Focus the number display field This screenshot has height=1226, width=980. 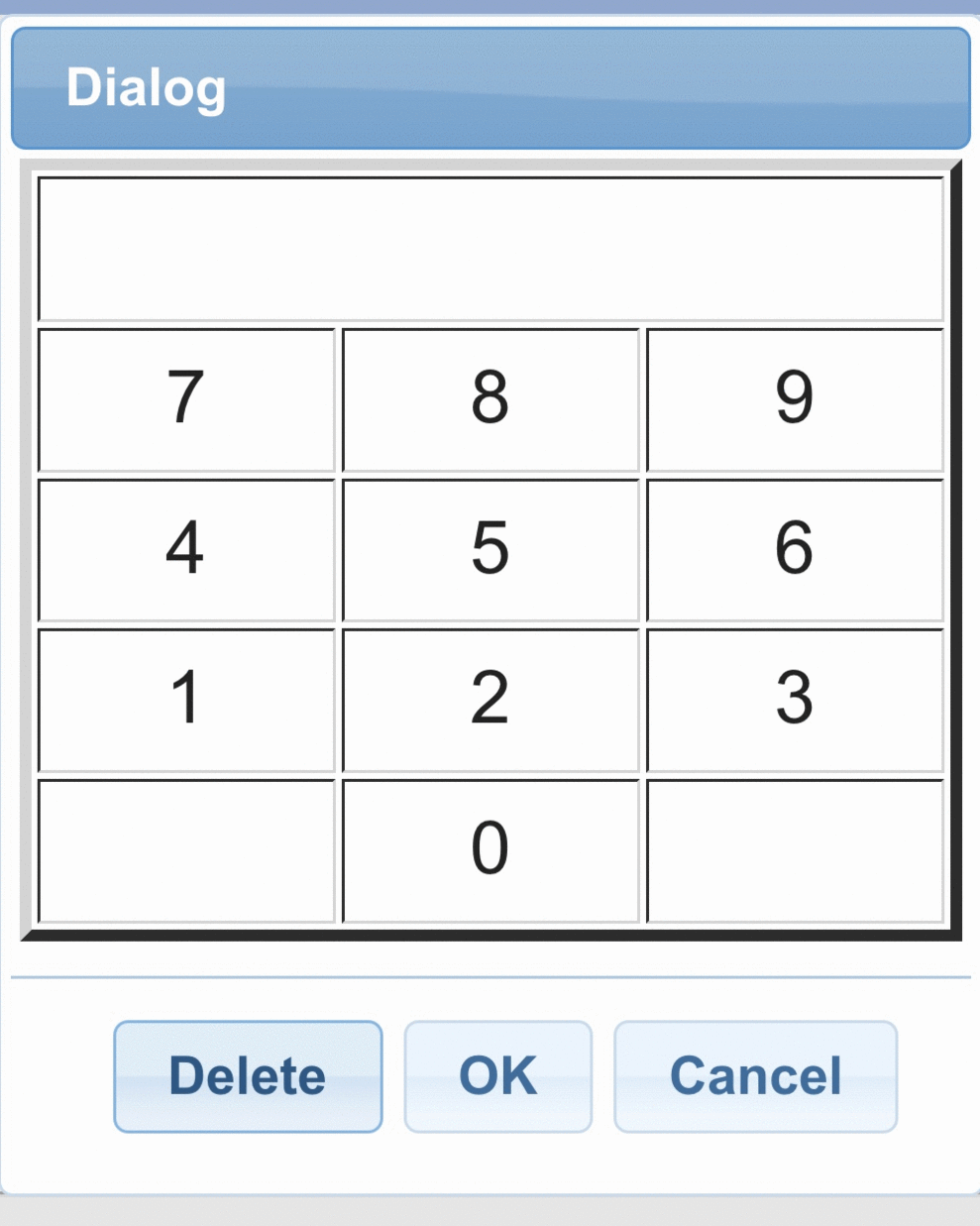[x=490, y=249]
